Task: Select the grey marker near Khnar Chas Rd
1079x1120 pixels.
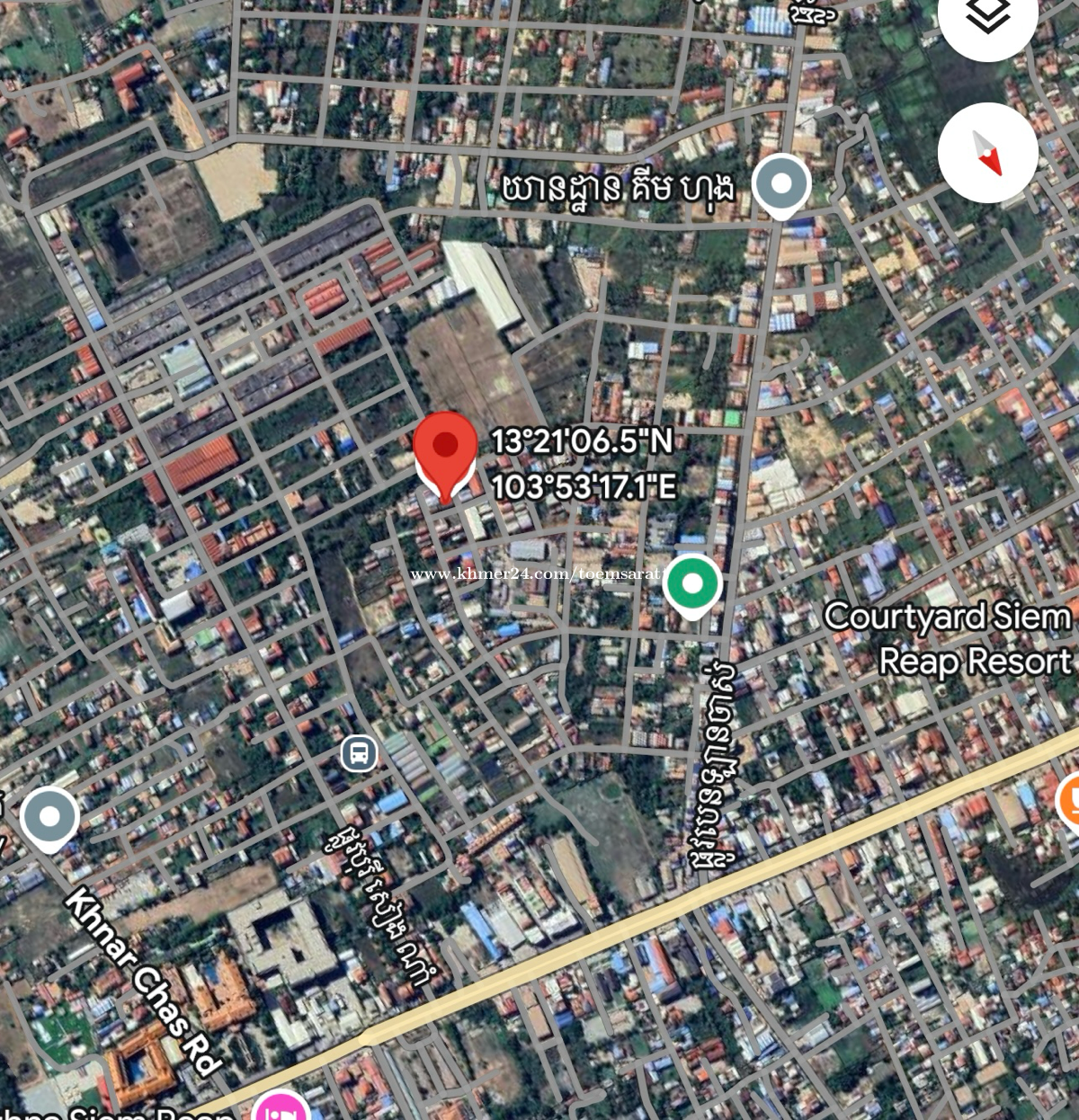Action: point(49,817)
